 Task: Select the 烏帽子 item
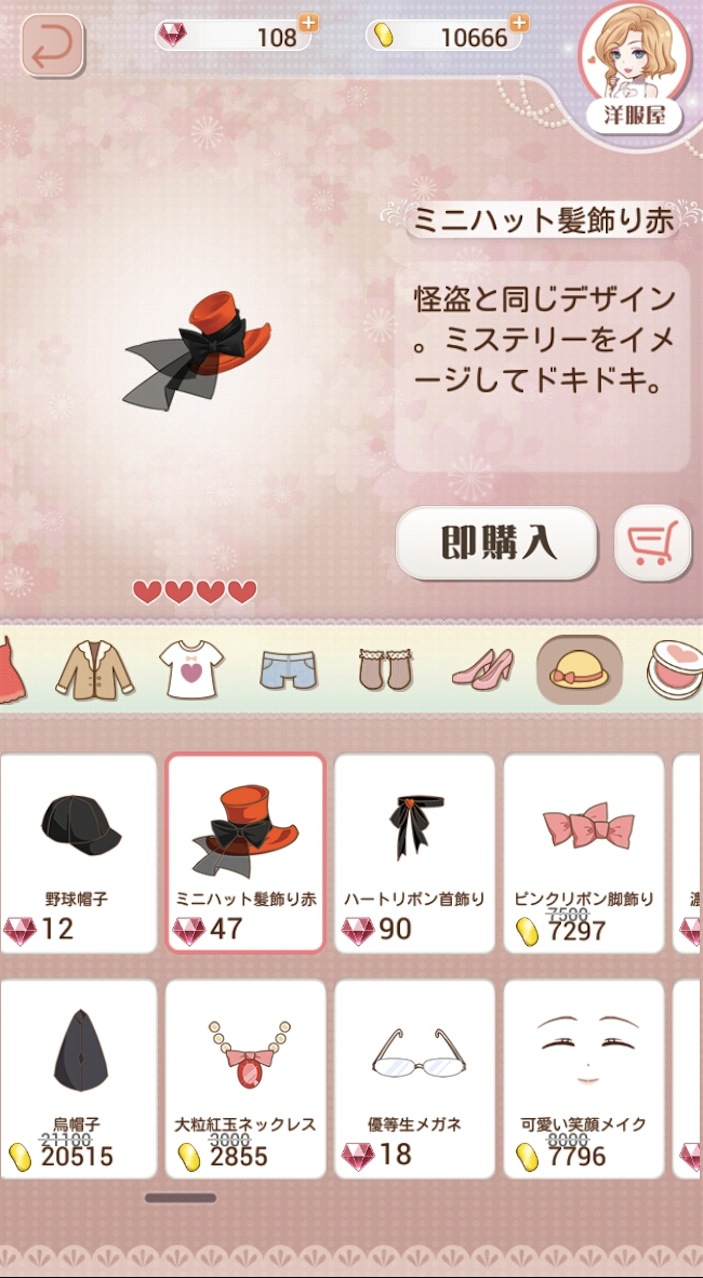[78, 1078]
